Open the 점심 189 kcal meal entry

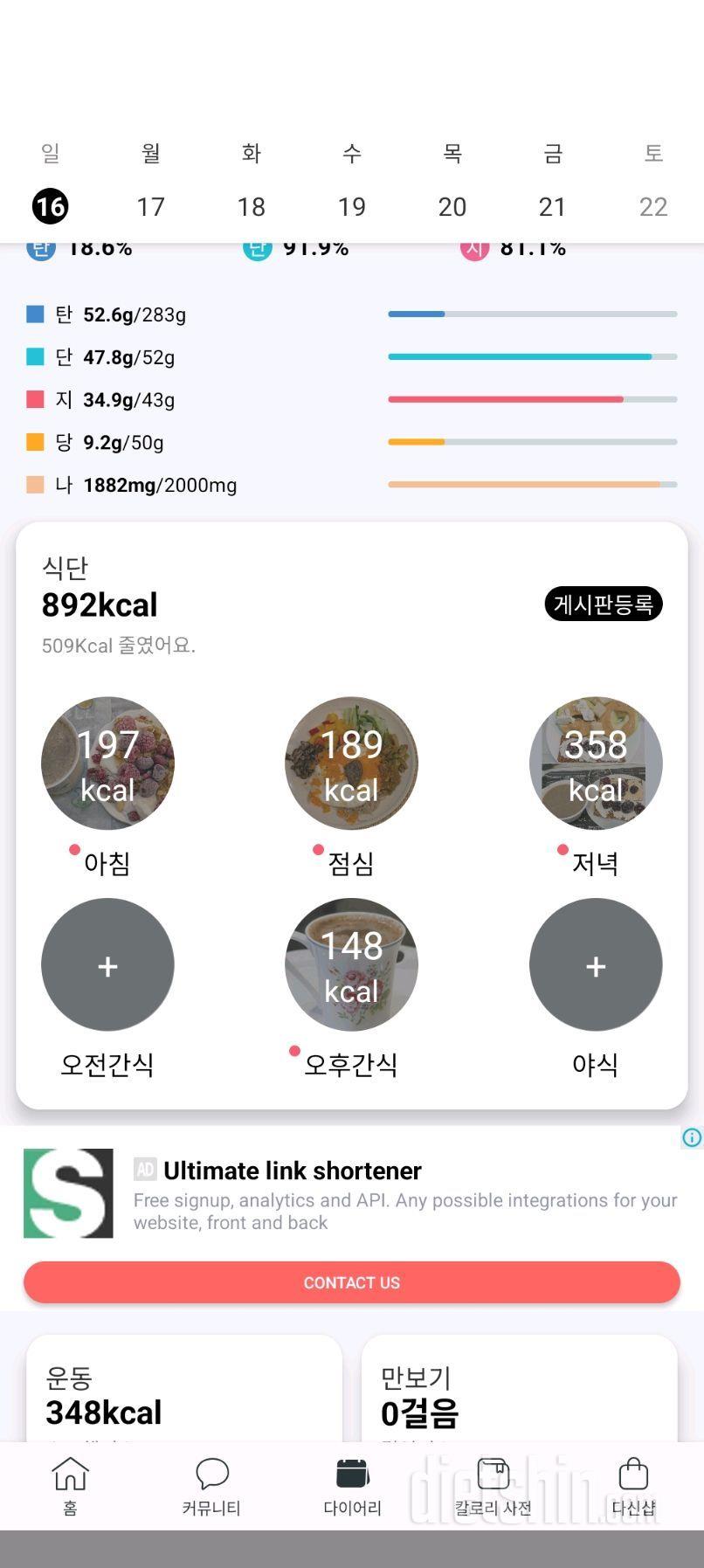coord(351,763)
